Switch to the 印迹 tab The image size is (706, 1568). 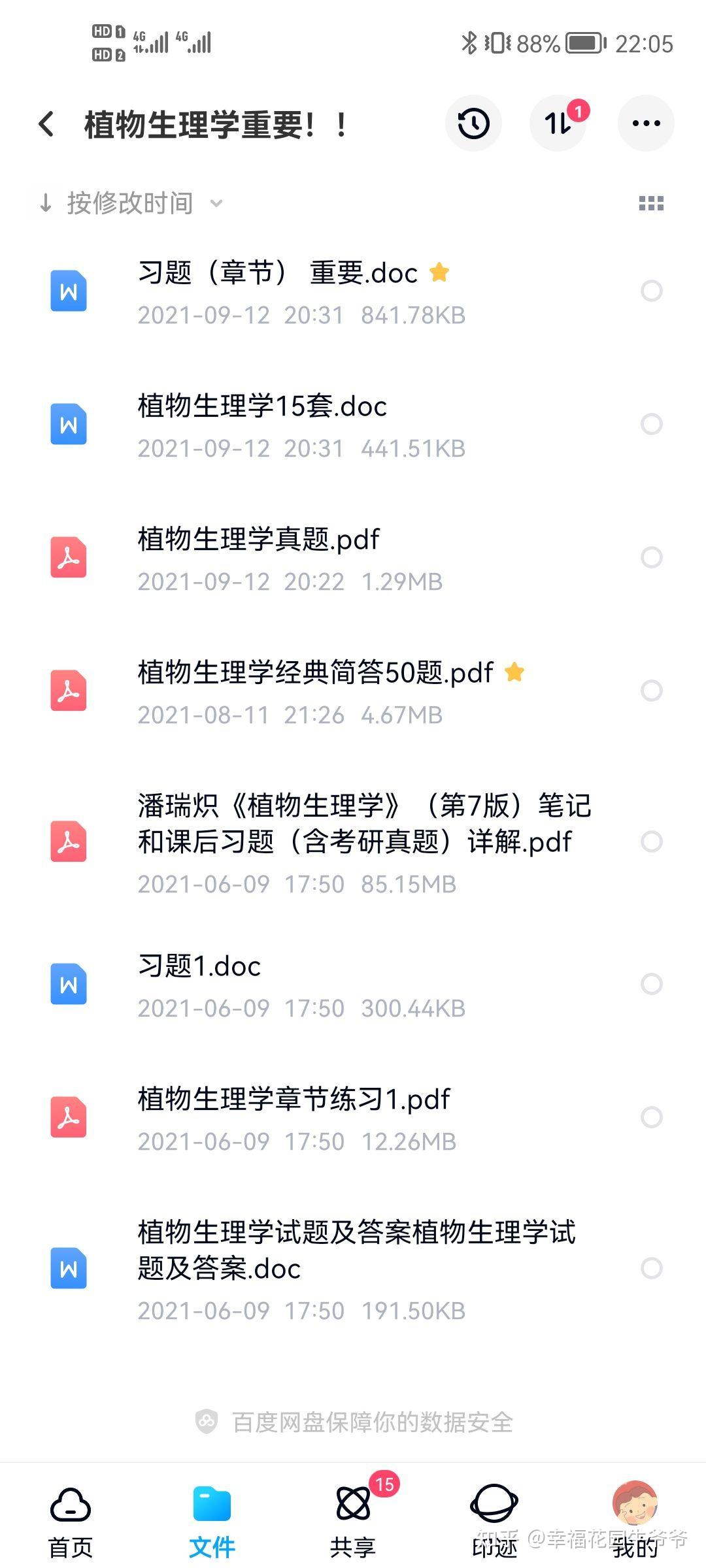494,1520
